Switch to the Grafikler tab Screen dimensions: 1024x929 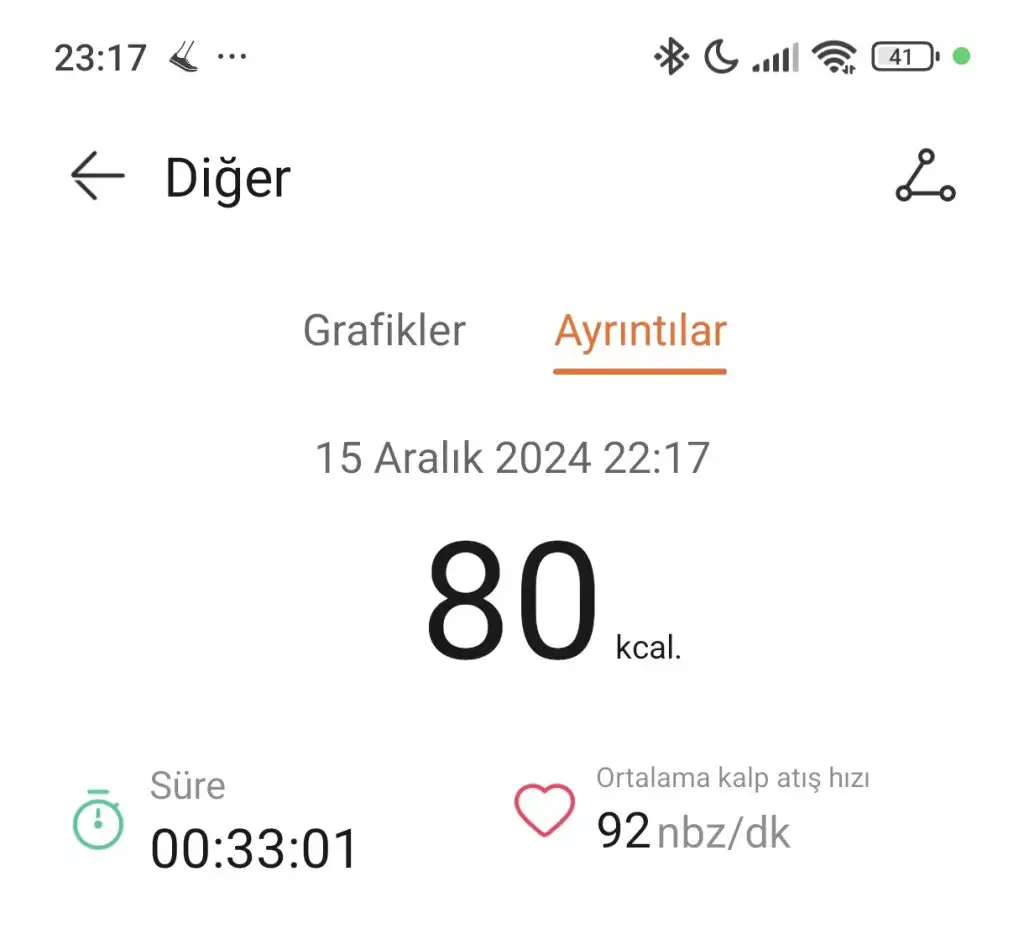pyautogui.click(x=384, y=331)
